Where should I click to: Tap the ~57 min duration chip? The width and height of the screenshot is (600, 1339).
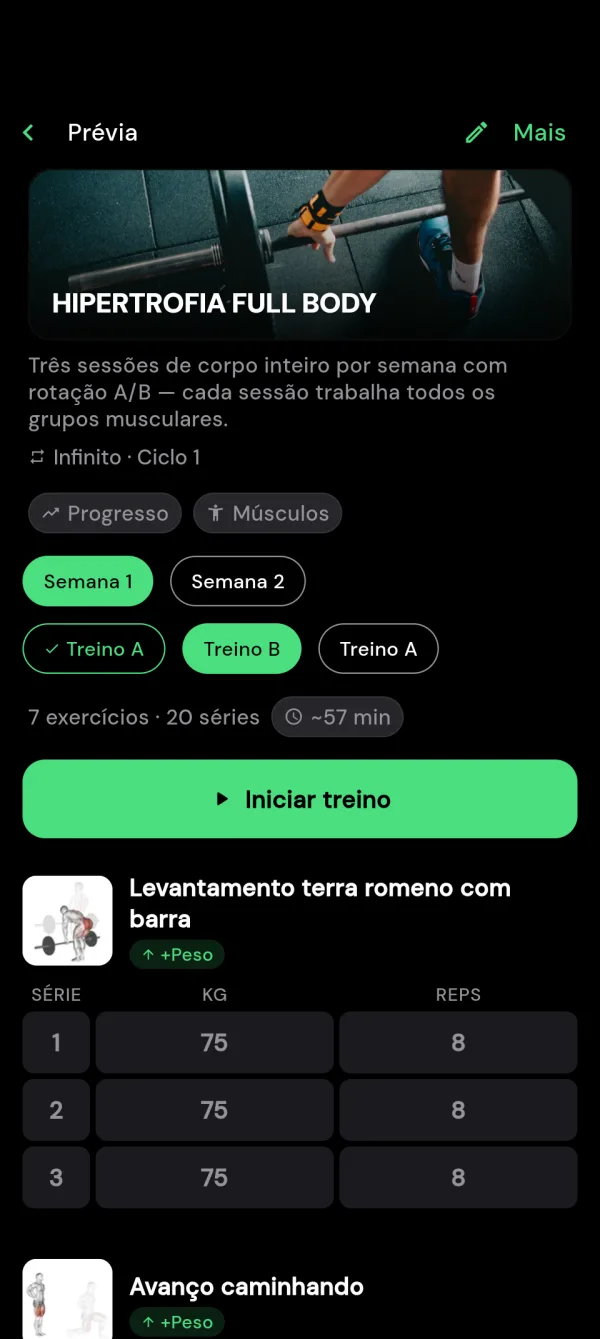[x=338, y=717]
